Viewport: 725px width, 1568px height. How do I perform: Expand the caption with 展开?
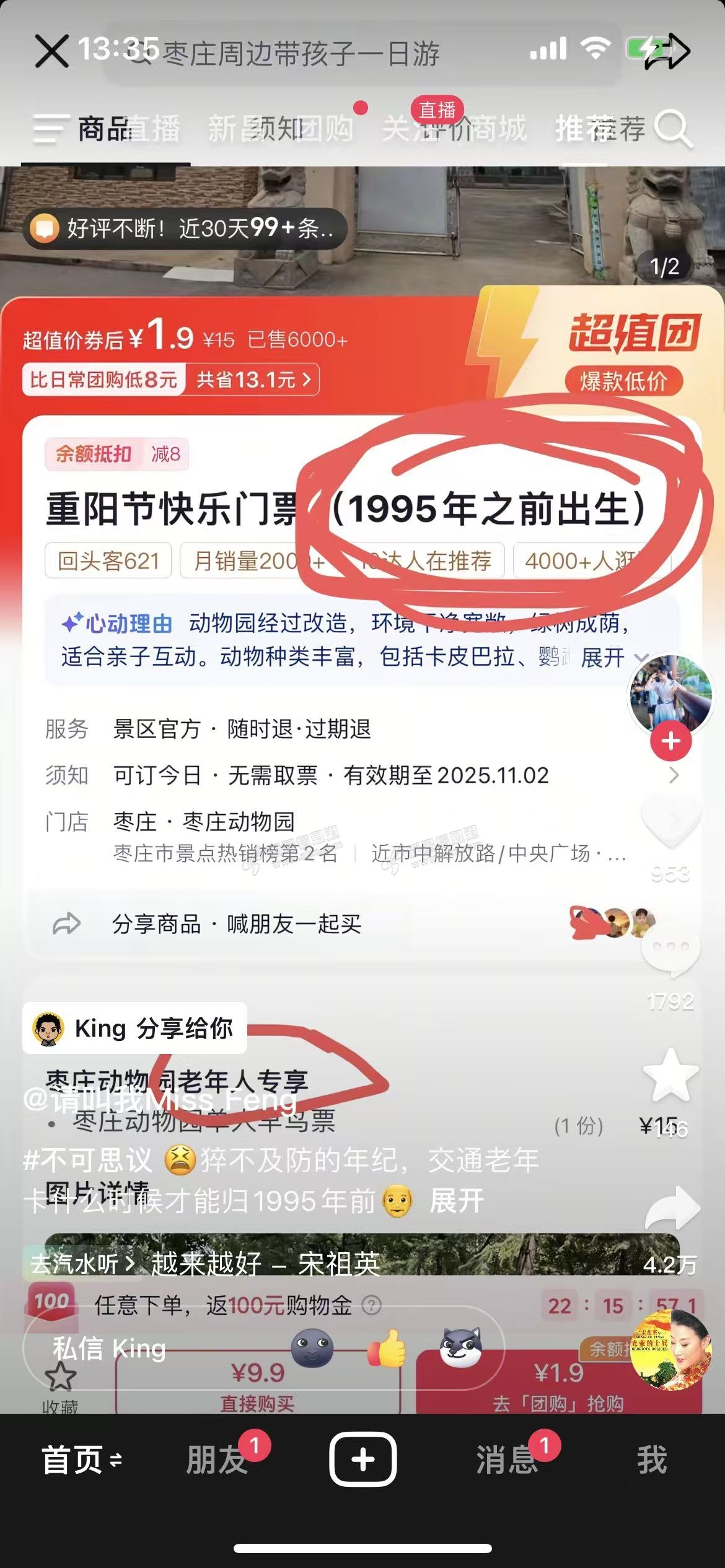click(457, 1201)
